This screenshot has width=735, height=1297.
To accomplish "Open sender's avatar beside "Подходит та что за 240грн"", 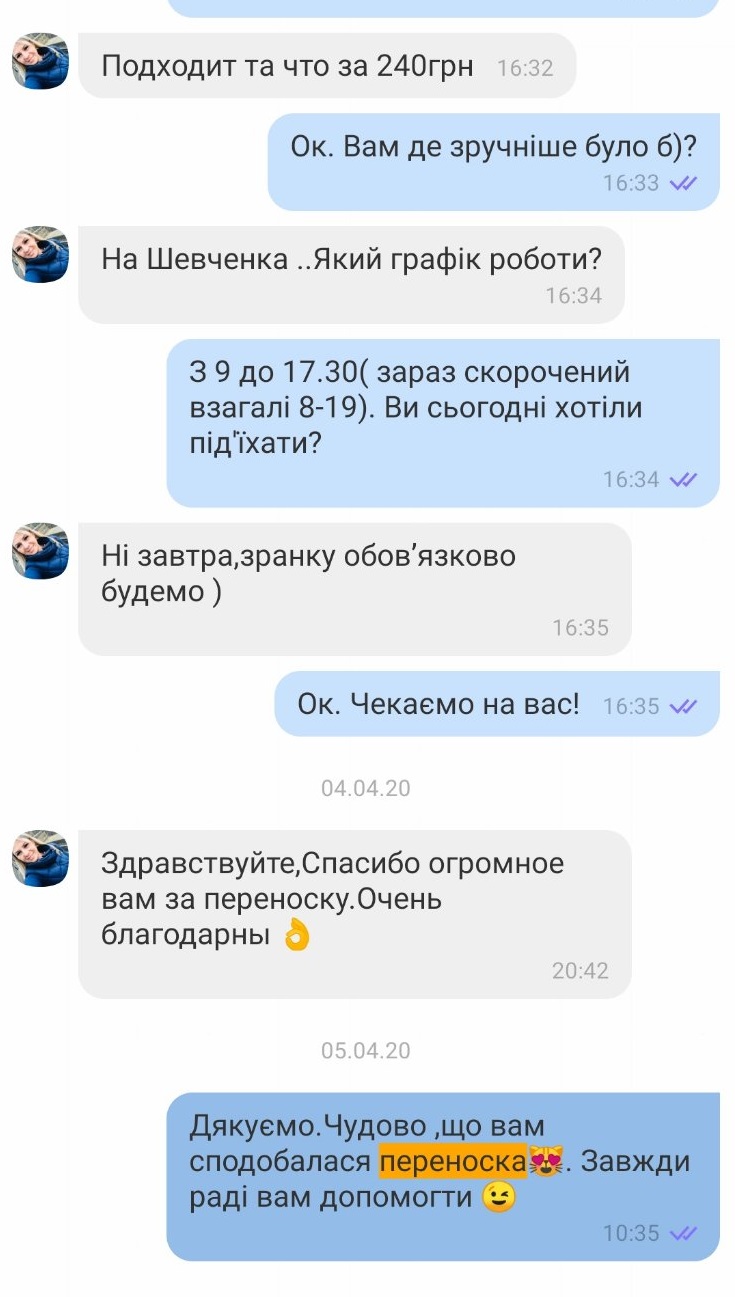I will (40, 62).
